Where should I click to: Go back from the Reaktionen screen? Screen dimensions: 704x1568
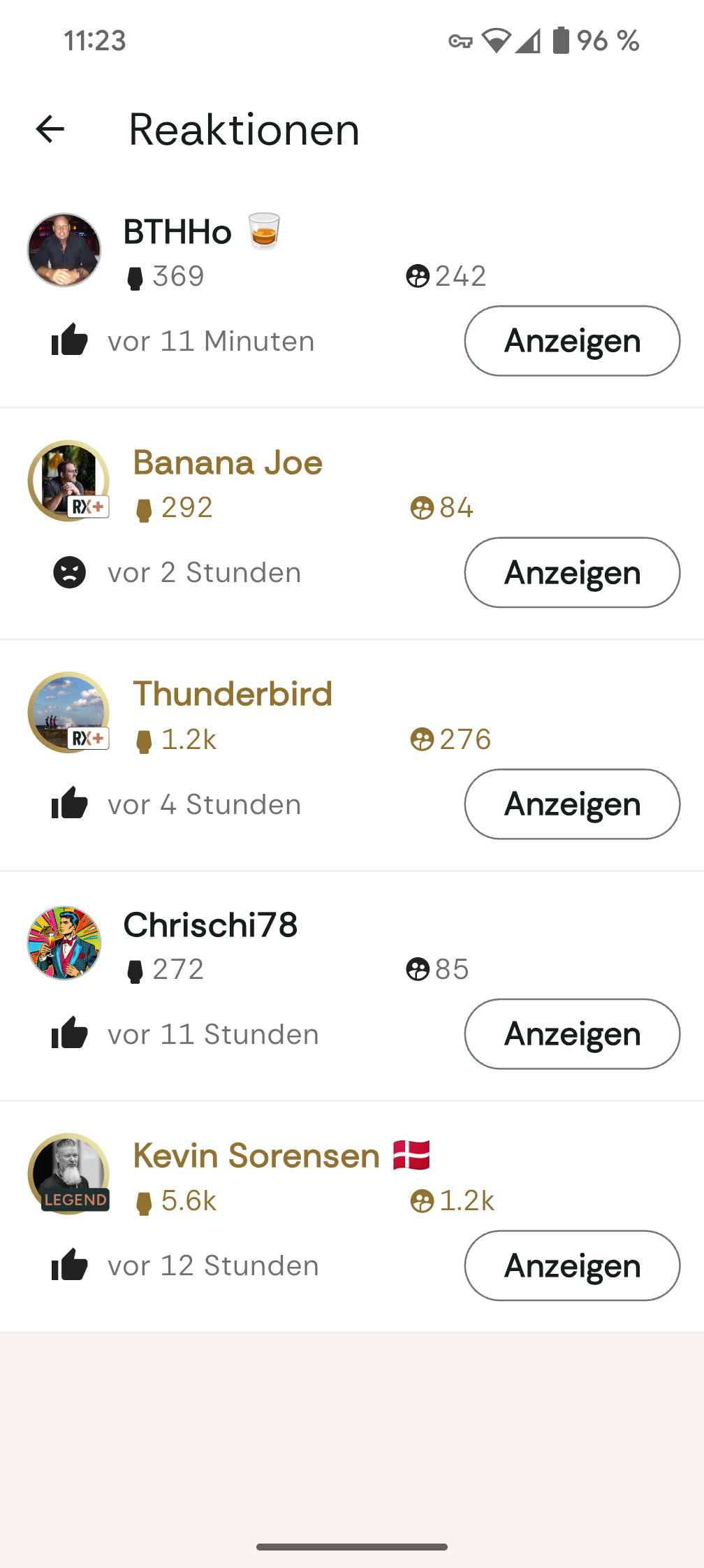pyautogui.click(x=50, y=129)
